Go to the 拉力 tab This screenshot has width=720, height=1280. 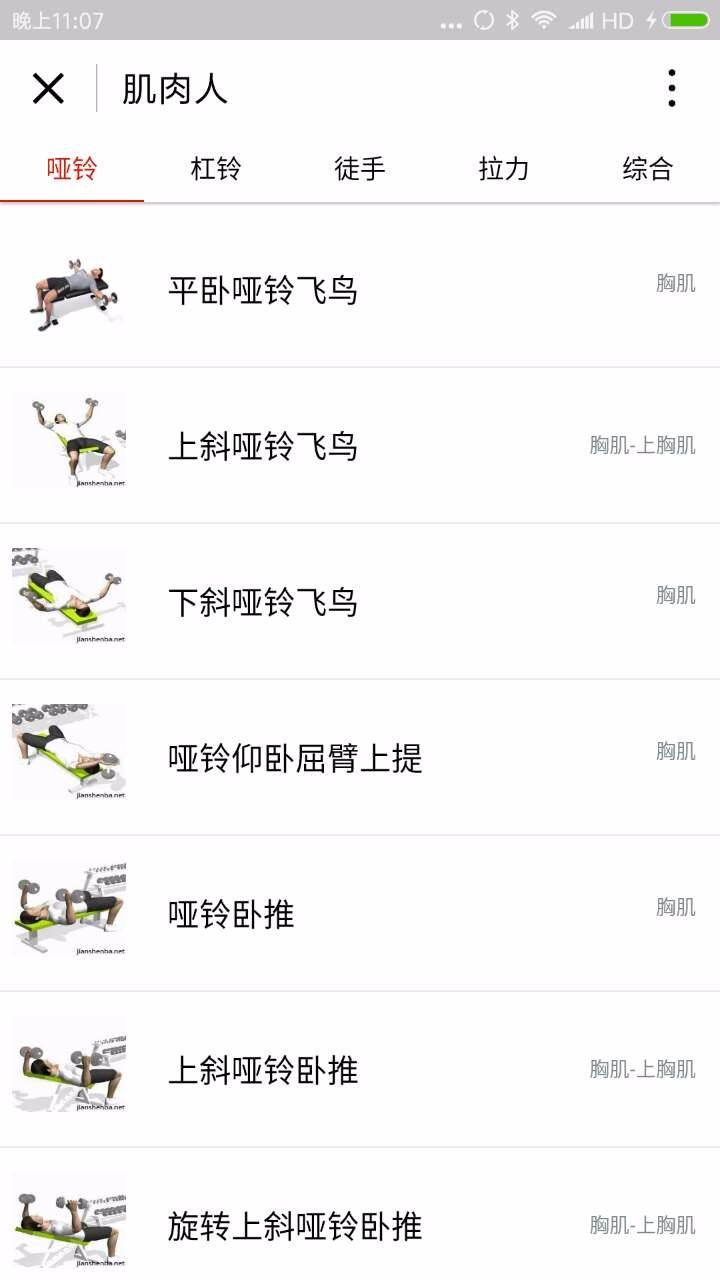pyautogui.click(x=504, y=168)
